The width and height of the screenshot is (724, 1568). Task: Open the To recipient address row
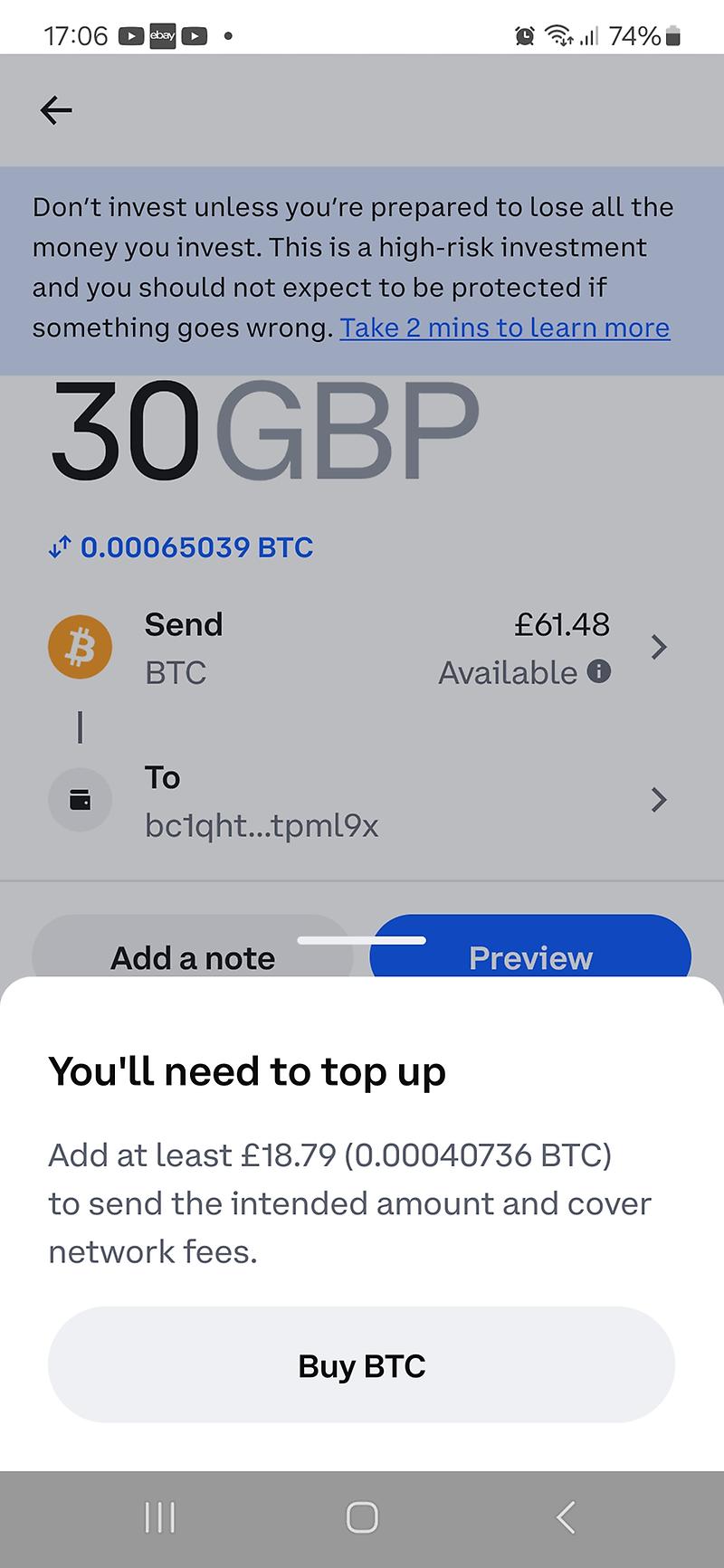pos(362,801)
